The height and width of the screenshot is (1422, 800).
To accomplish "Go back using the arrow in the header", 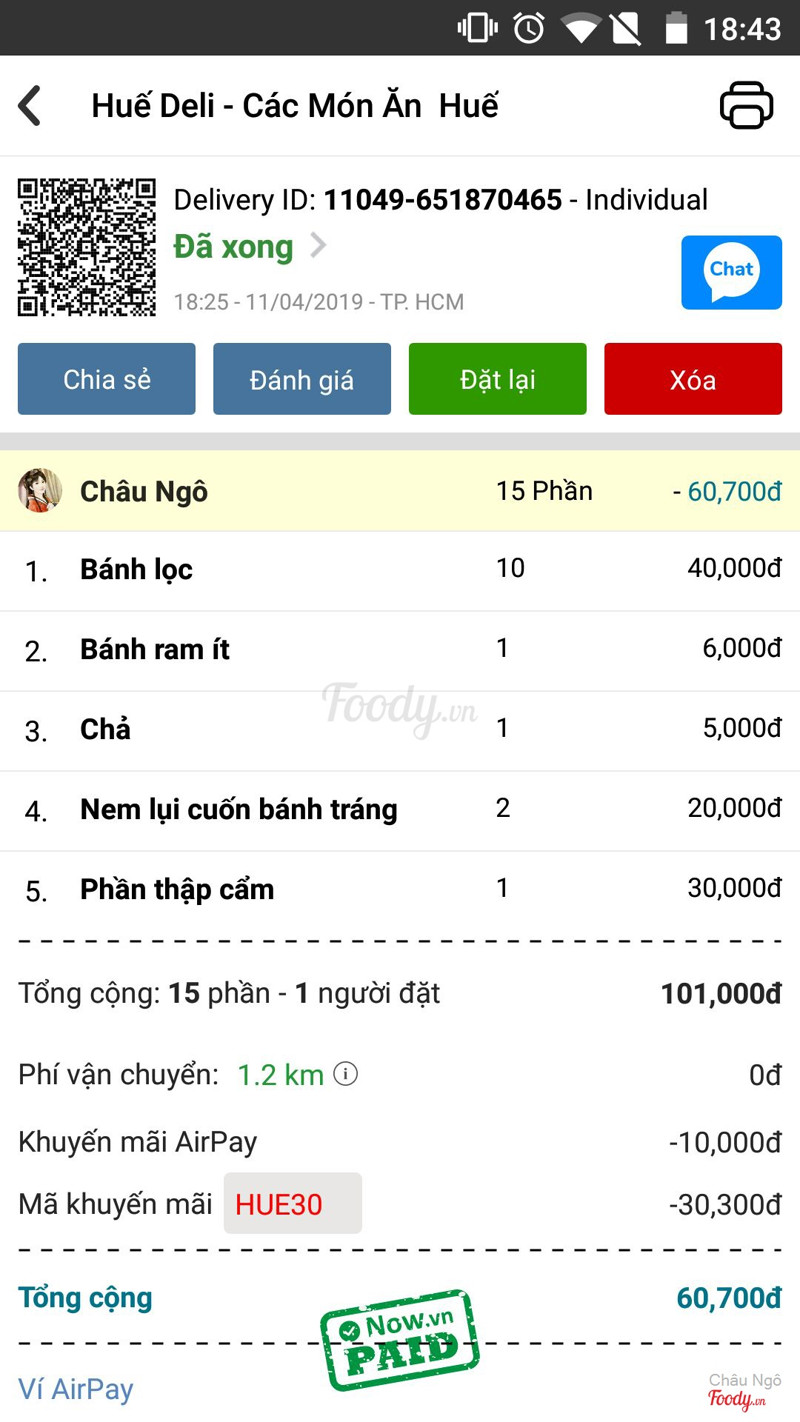I will (31, 106).
